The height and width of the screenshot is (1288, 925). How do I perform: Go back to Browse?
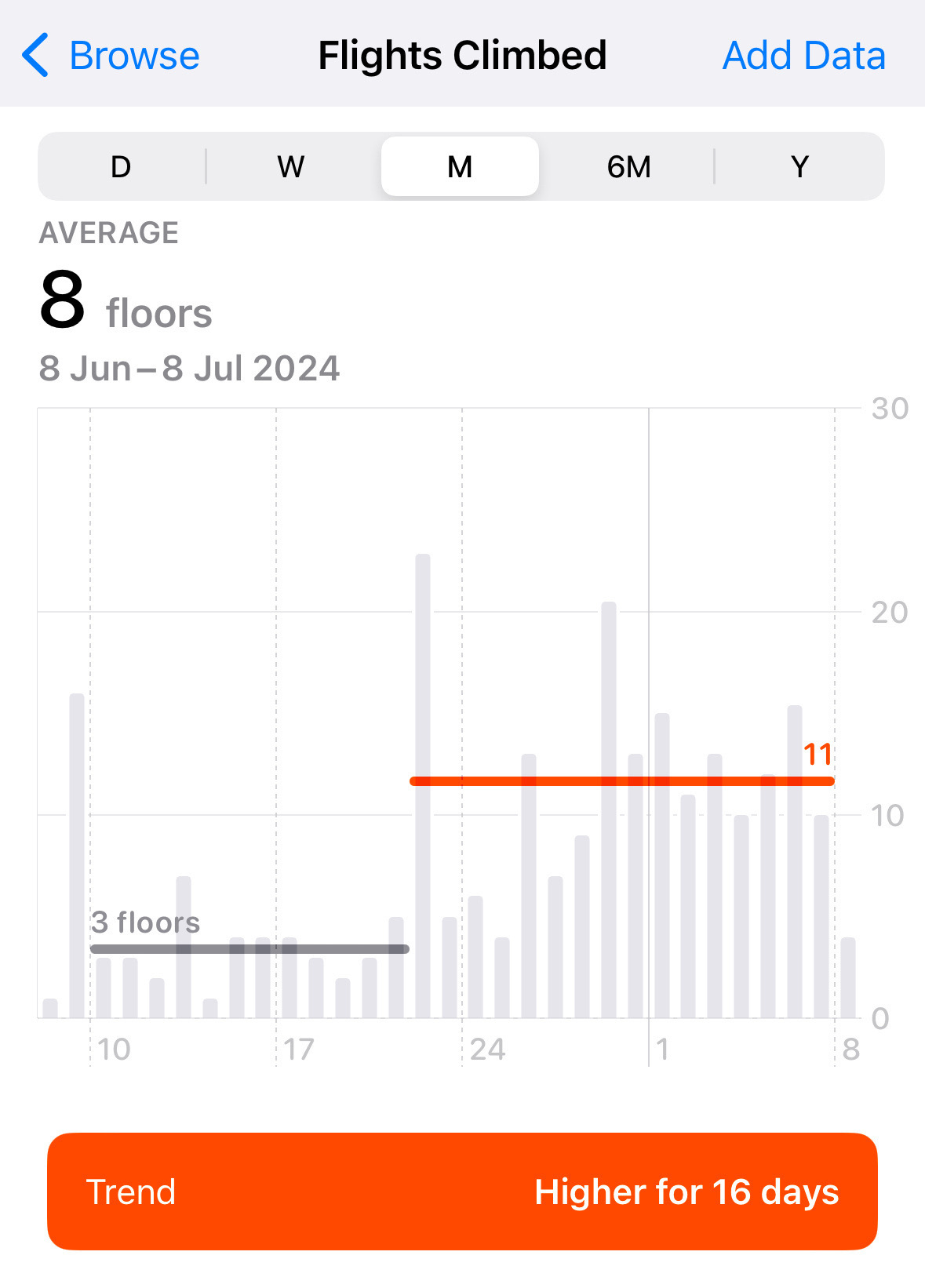point(111,56)
